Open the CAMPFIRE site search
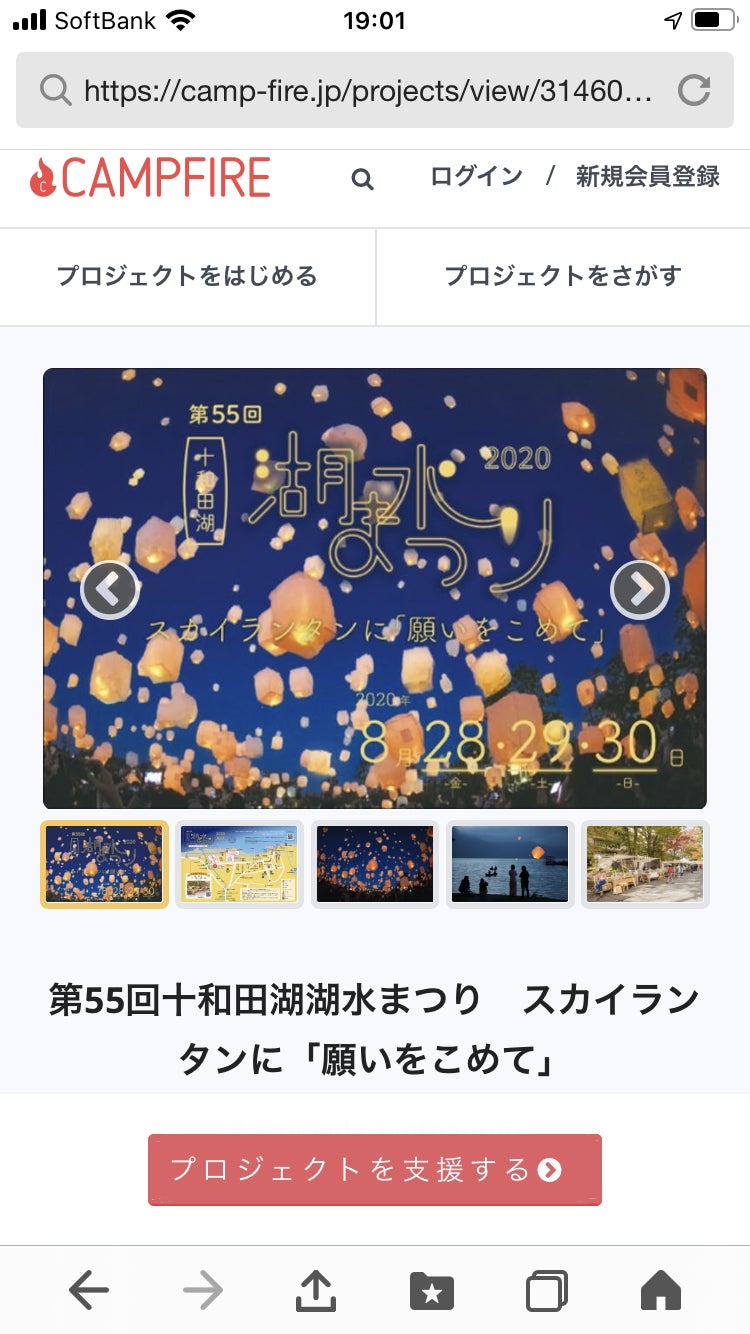This screenshot has height=1334, width=750. coord(363,180)
